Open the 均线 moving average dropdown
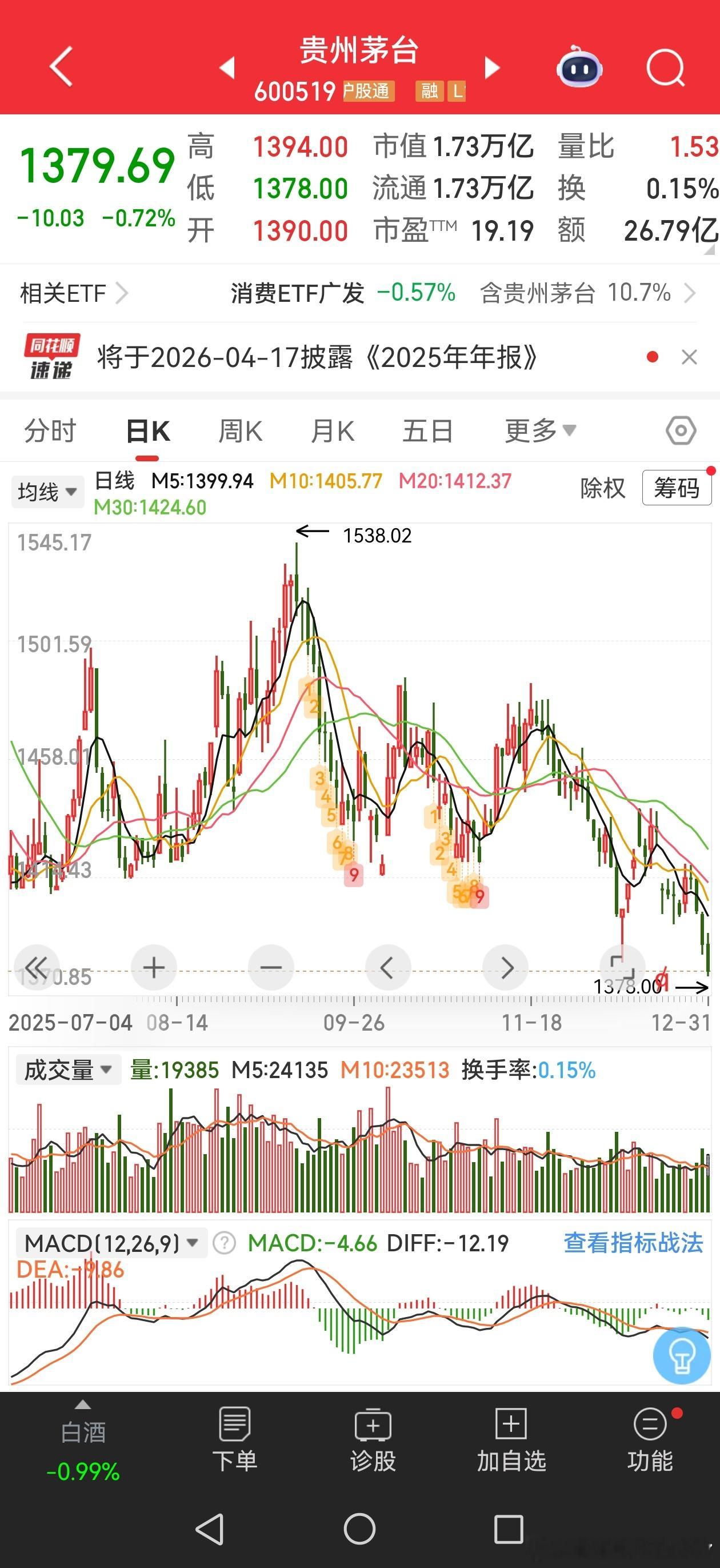720x1568 pixels. [x=47, y=491]
